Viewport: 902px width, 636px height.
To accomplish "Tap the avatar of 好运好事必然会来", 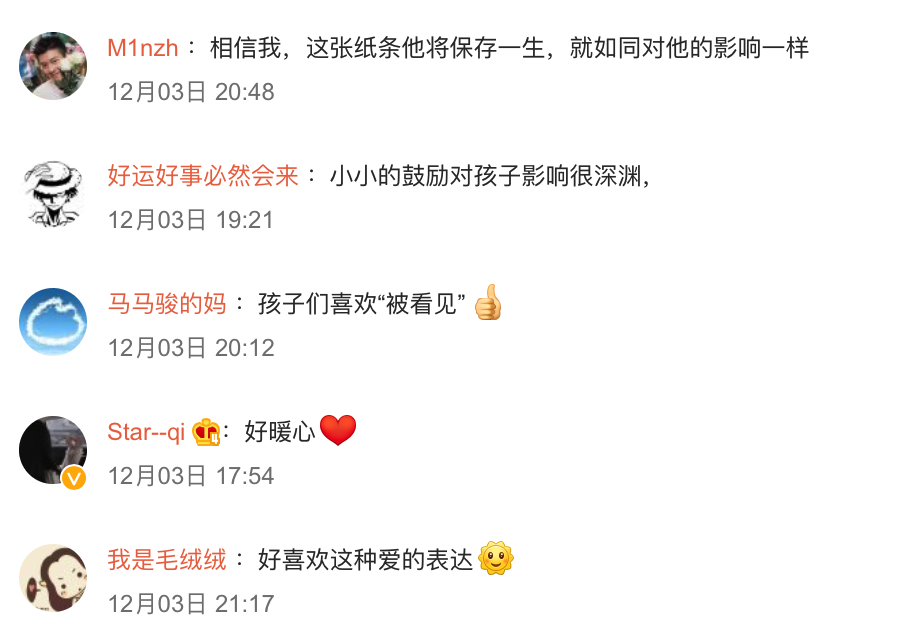I will coord(53,194).
